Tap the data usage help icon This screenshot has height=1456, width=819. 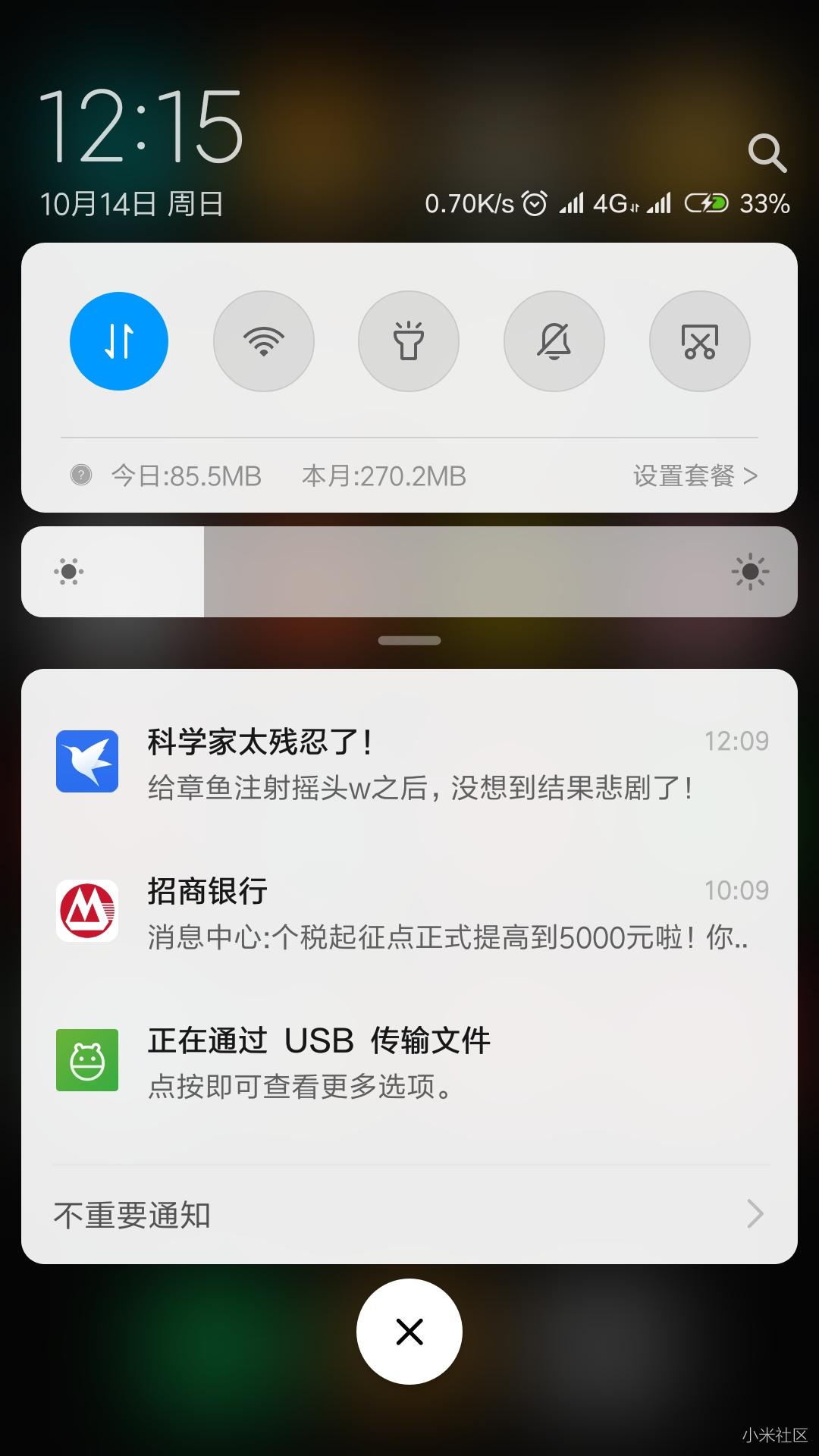(81, 475)
